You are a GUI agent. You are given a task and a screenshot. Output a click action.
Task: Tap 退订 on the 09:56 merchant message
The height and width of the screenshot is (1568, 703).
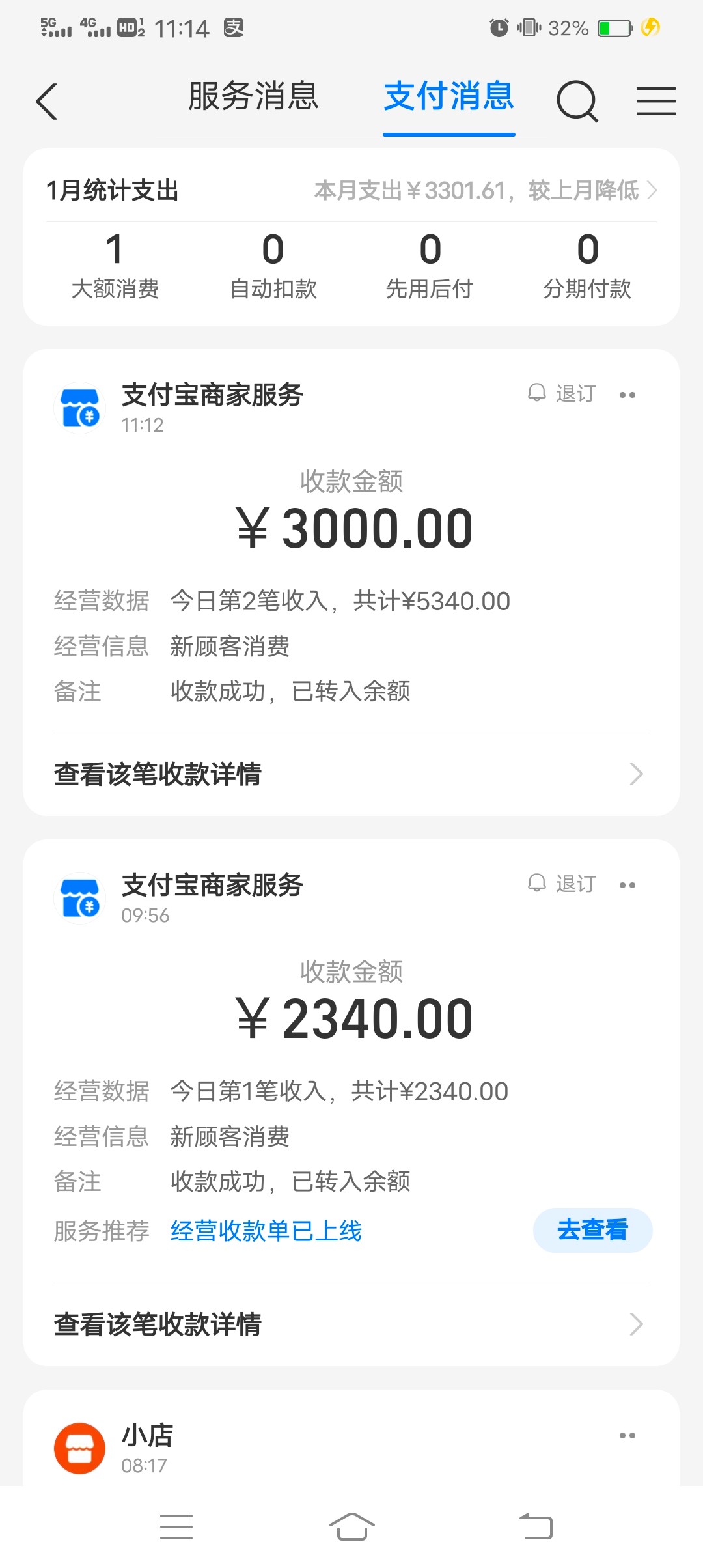point(562,884)
